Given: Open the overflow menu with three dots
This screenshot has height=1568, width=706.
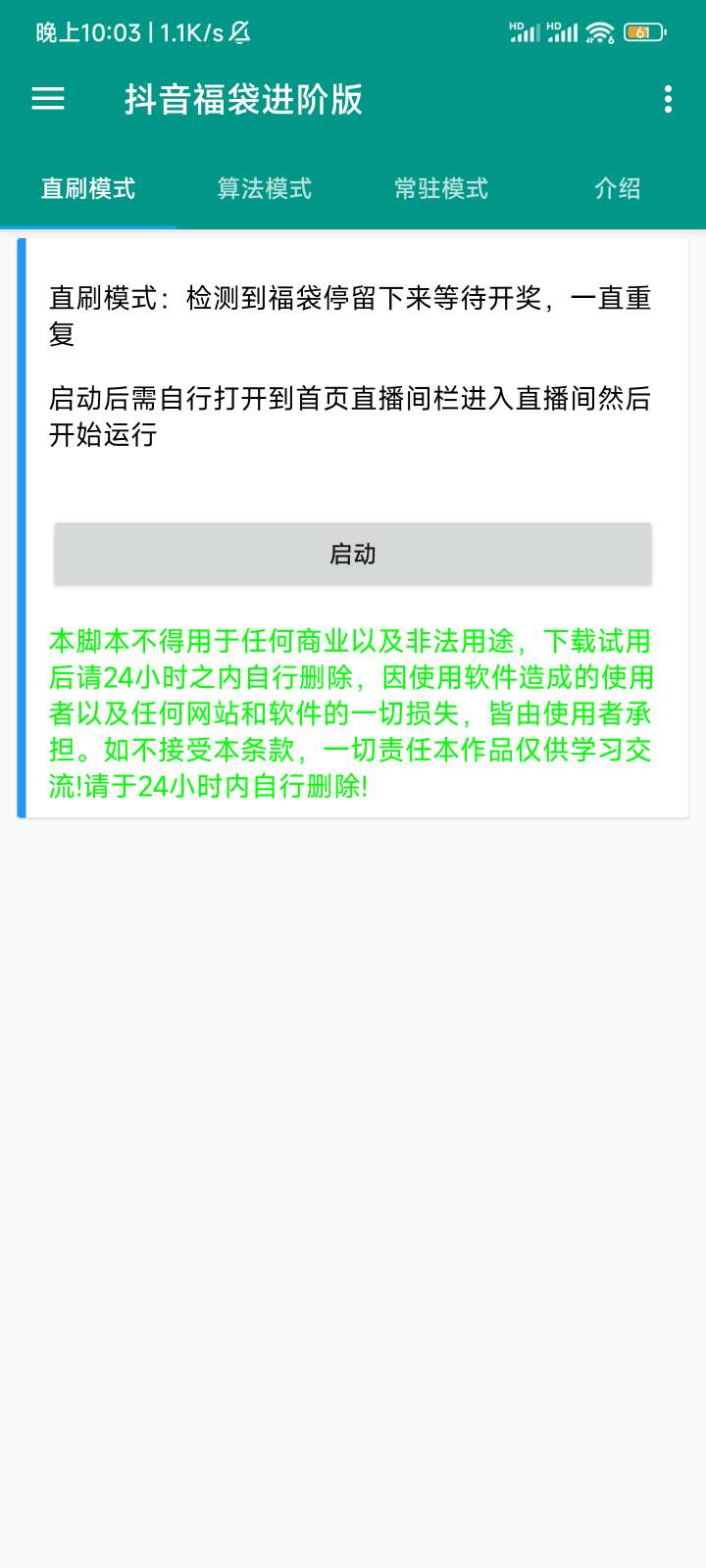Looking at the screenshot, I should click(x=668, y=99).
